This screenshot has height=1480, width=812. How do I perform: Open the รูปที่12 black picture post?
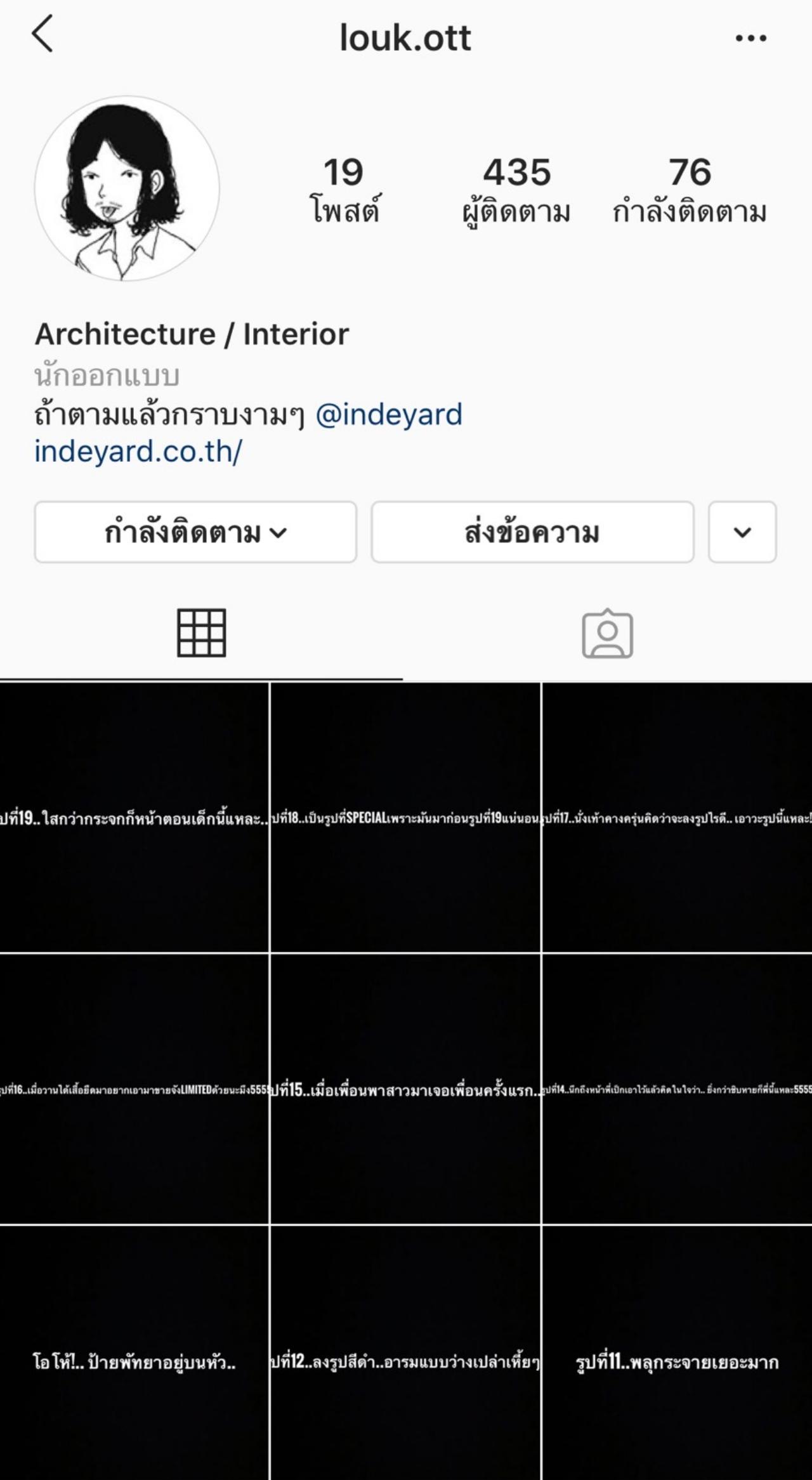tap(405, 1352)
